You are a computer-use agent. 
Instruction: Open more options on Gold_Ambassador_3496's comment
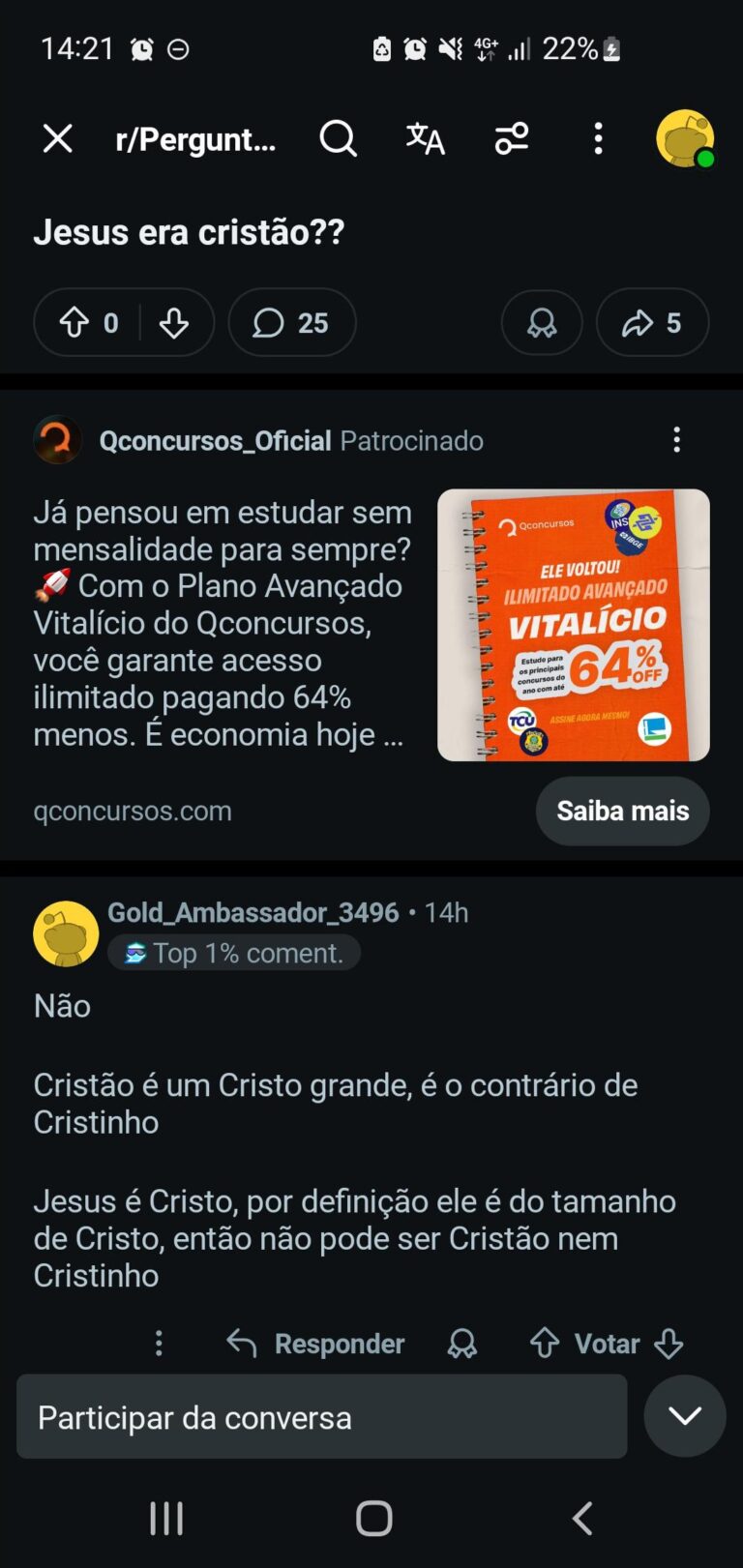pyautogui.click(x=160, y=1344)
